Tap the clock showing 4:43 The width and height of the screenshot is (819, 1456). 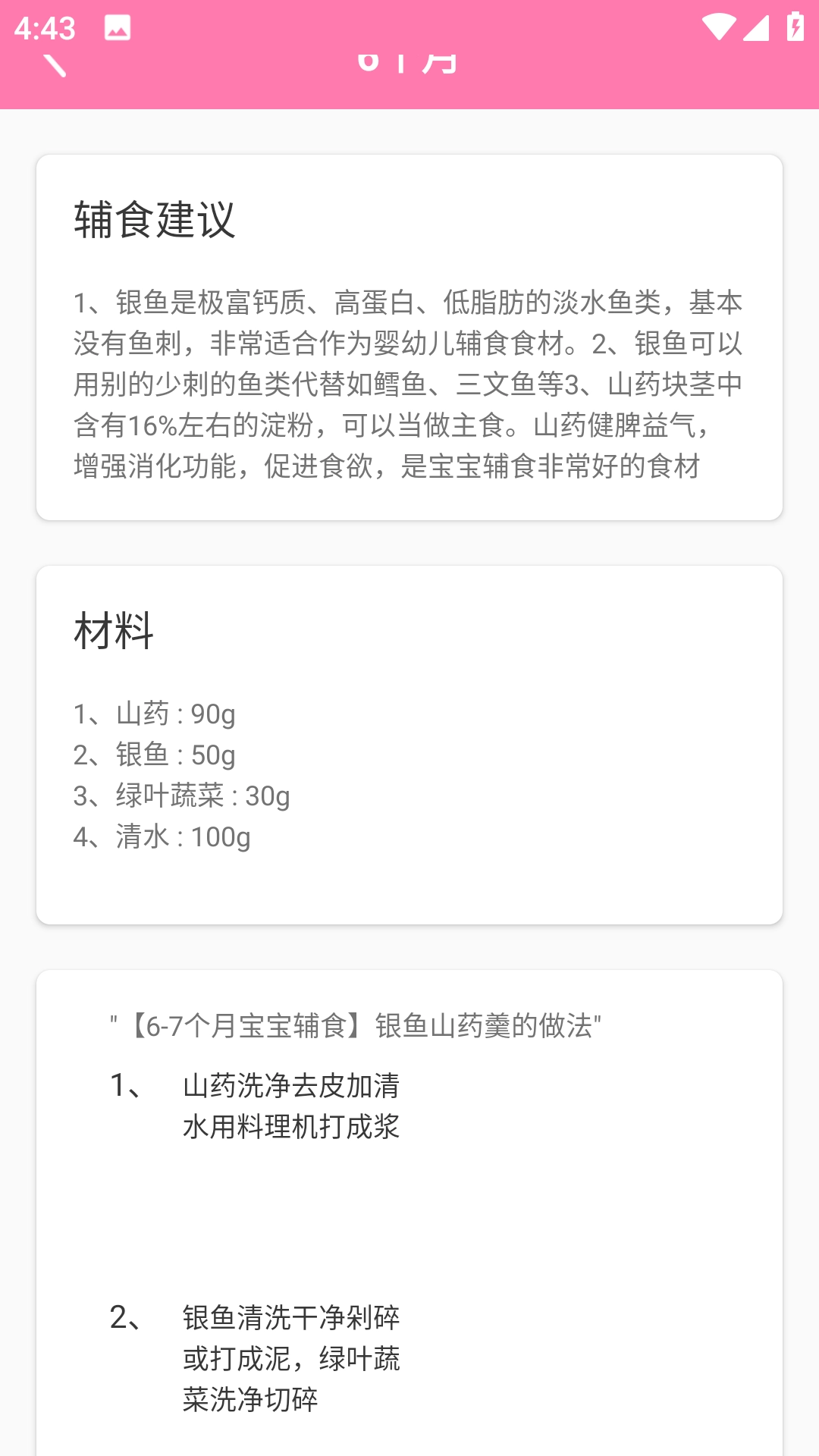[43, 30]
